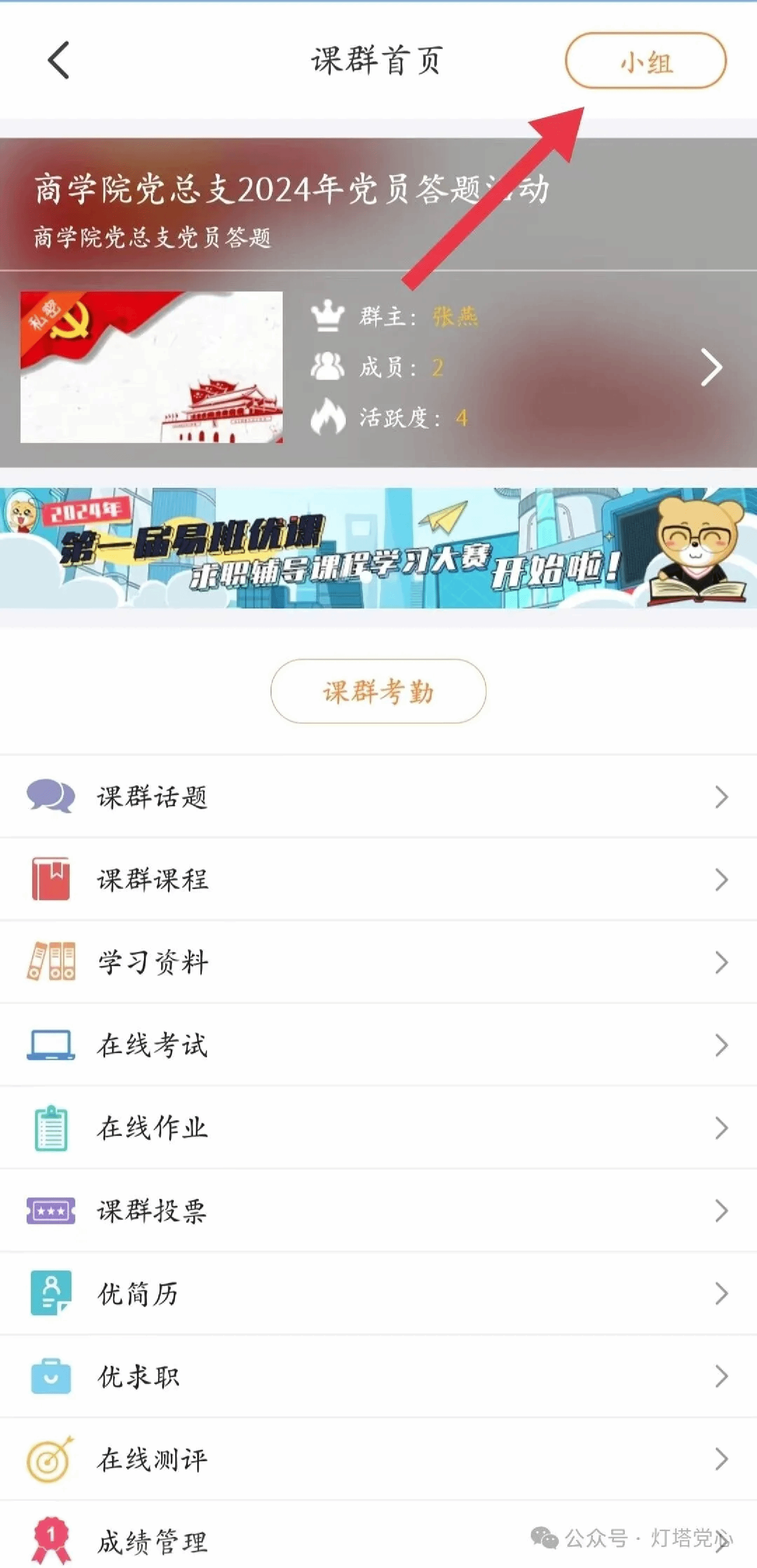Select 课群投票
Image resolution: width=757 pixels, height=1568 pixels.
[x=378, y=1211]
